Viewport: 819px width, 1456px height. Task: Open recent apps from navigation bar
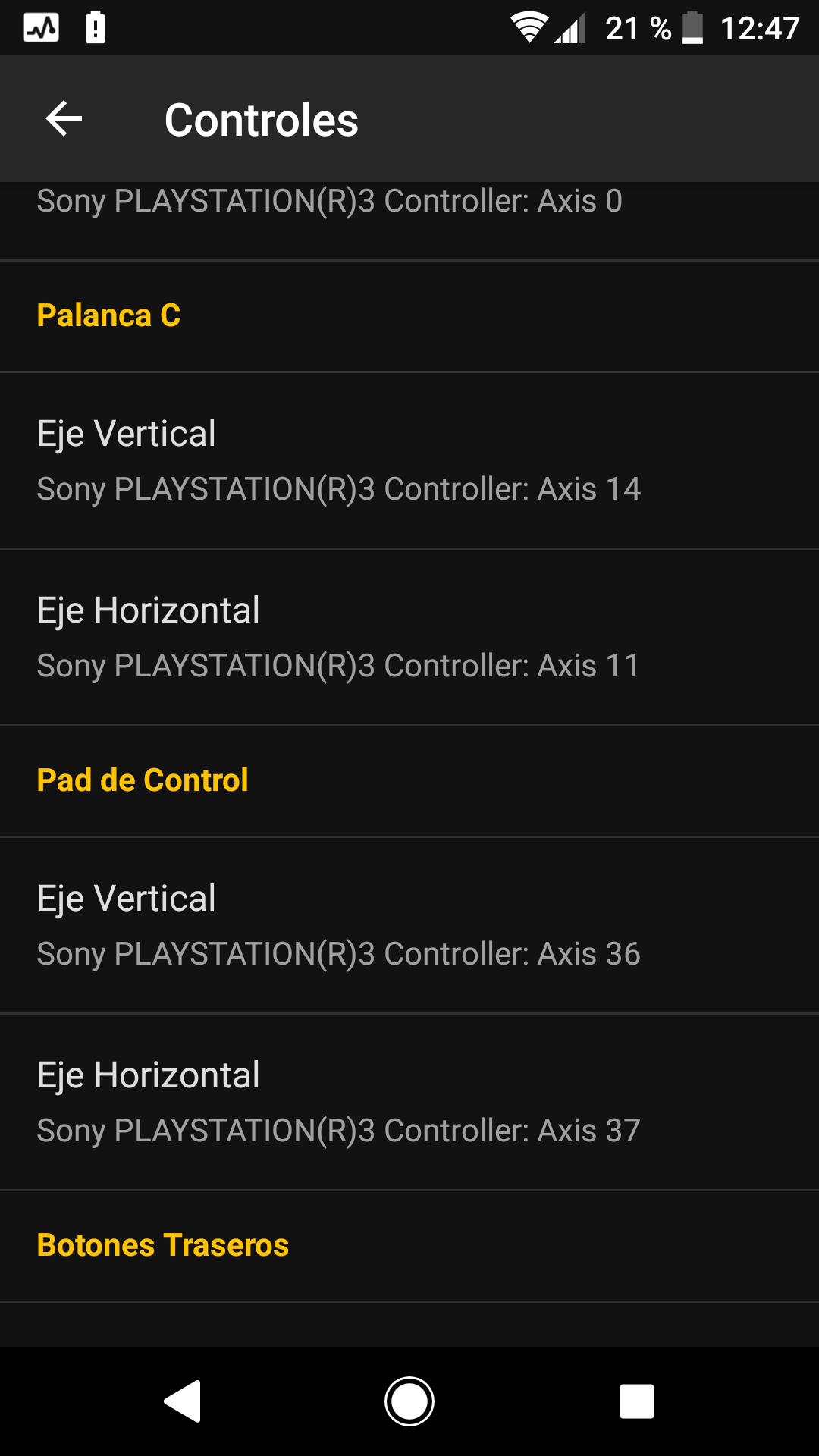point(637,1401)
